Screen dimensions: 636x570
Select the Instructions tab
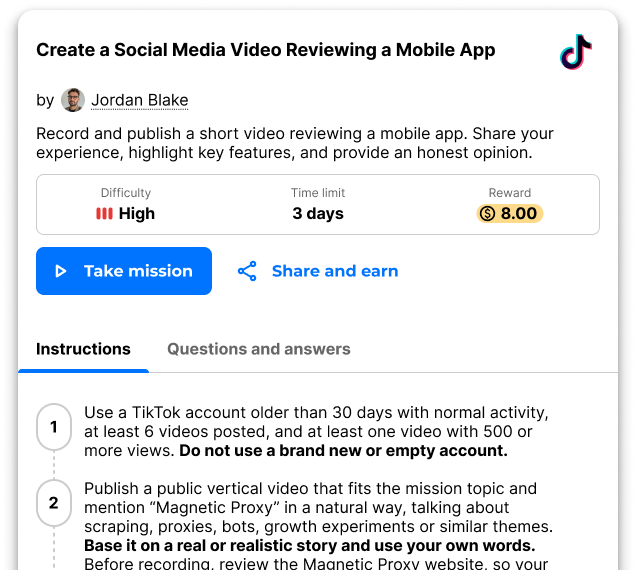[x=83, y=349]
